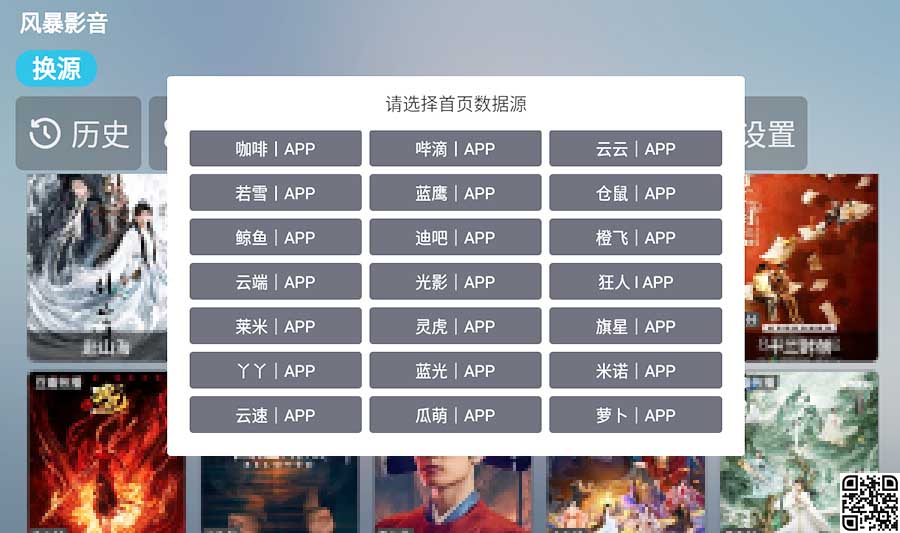Image resolution: width=900 pixels, height=533 pixels.
Task: Switch to 光影 | APP source
Action: [455, 282]
